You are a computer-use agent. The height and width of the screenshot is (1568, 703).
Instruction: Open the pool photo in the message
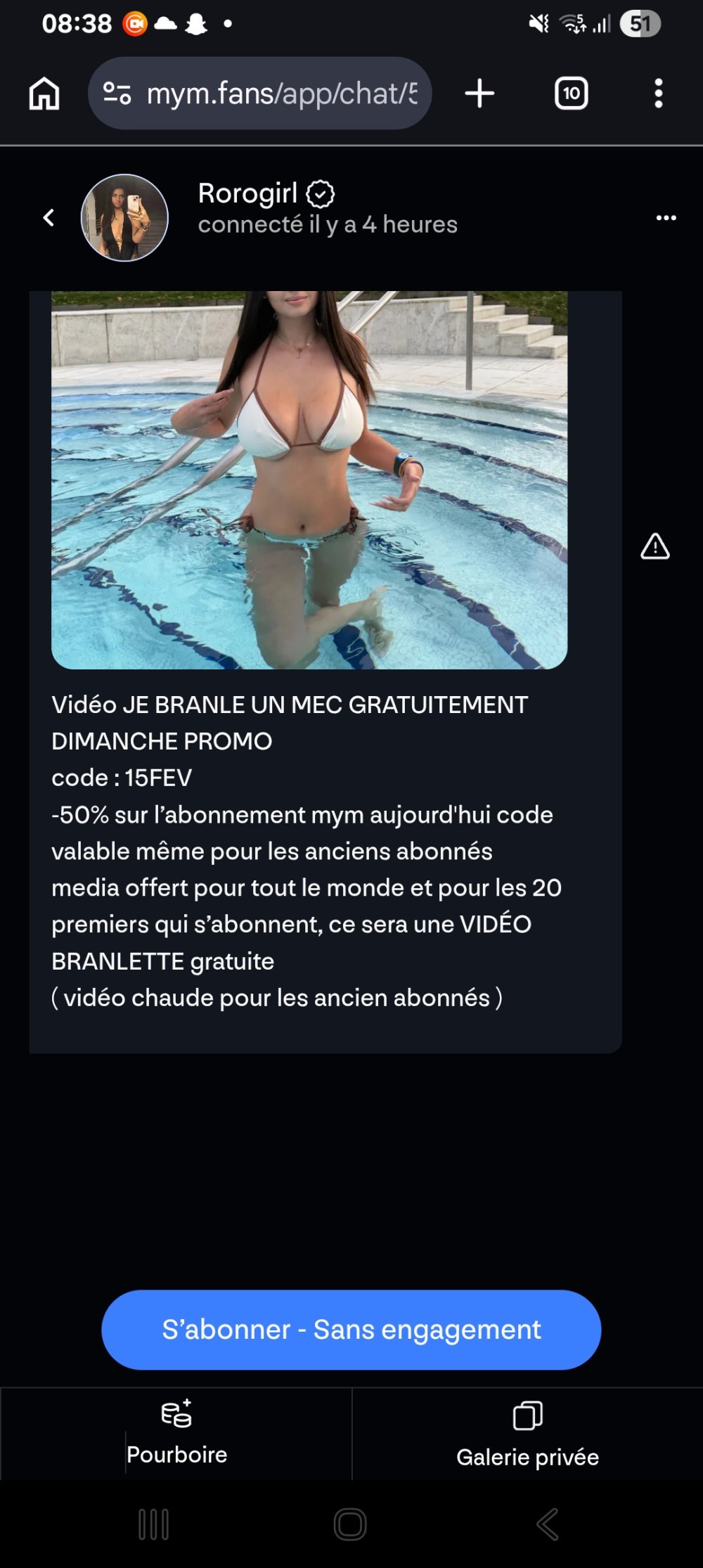[309, 480]
